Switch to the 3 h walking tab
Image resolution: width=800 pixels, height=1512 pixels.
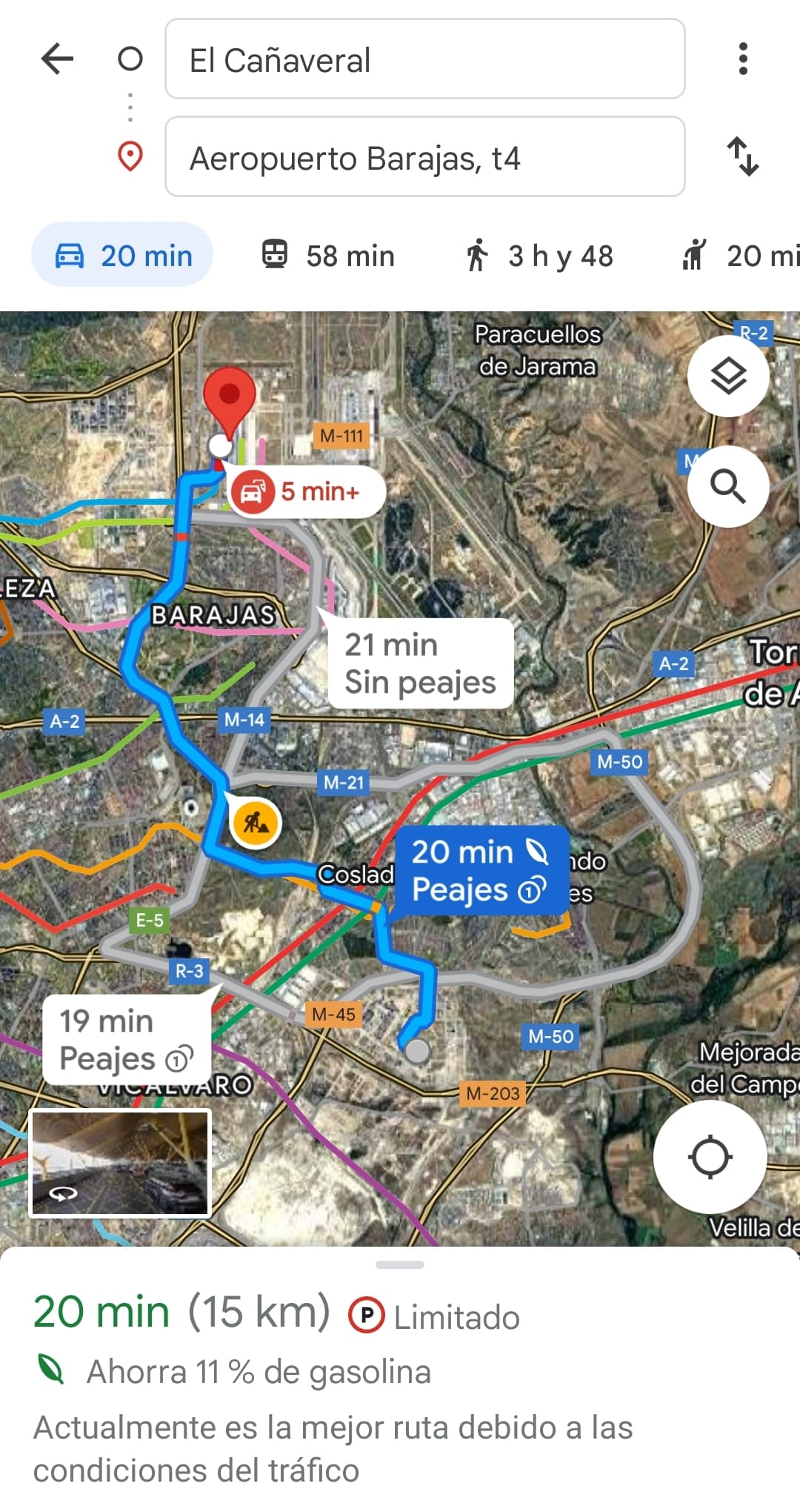tap(540, 255)
